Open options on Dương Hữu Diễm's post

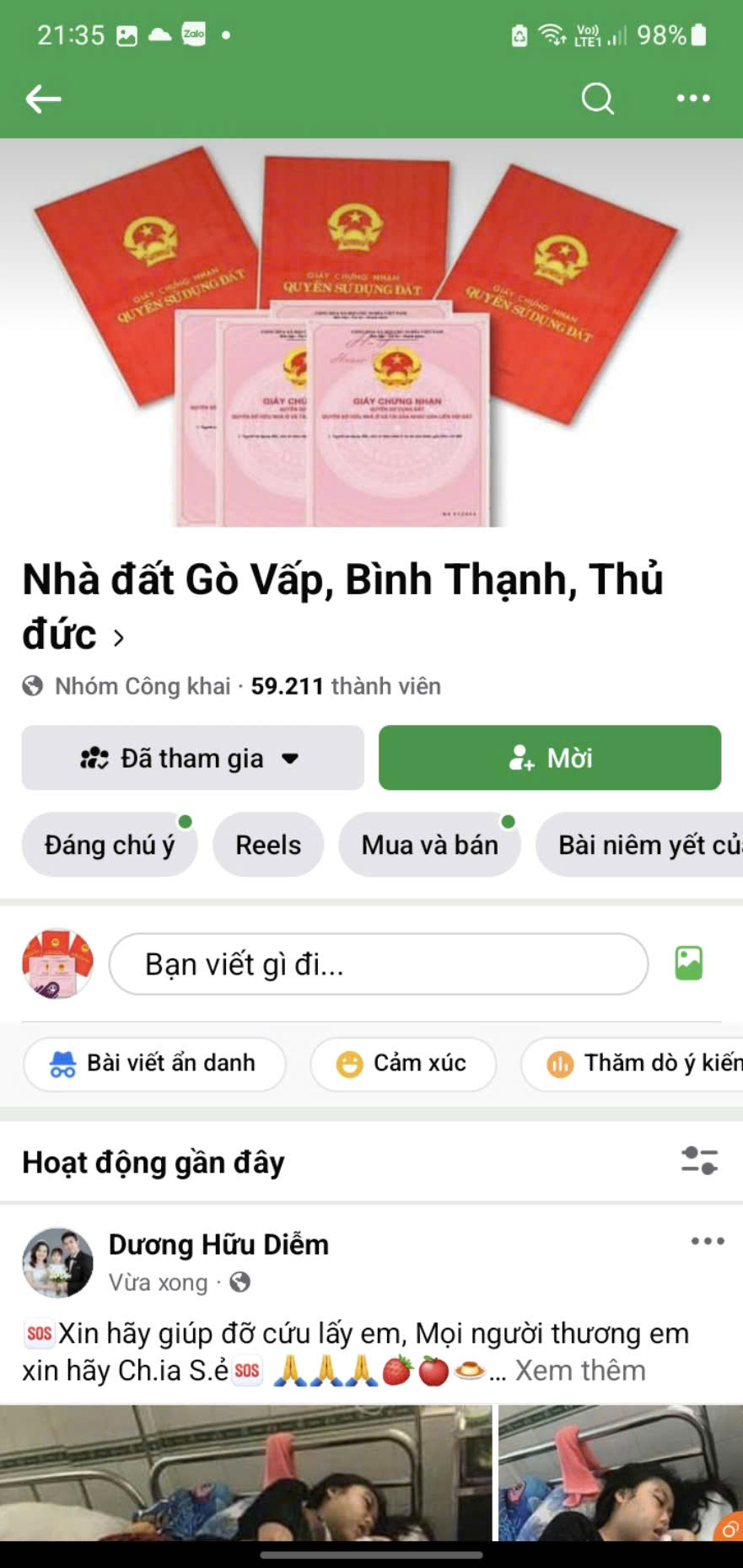coord(707,1241)
